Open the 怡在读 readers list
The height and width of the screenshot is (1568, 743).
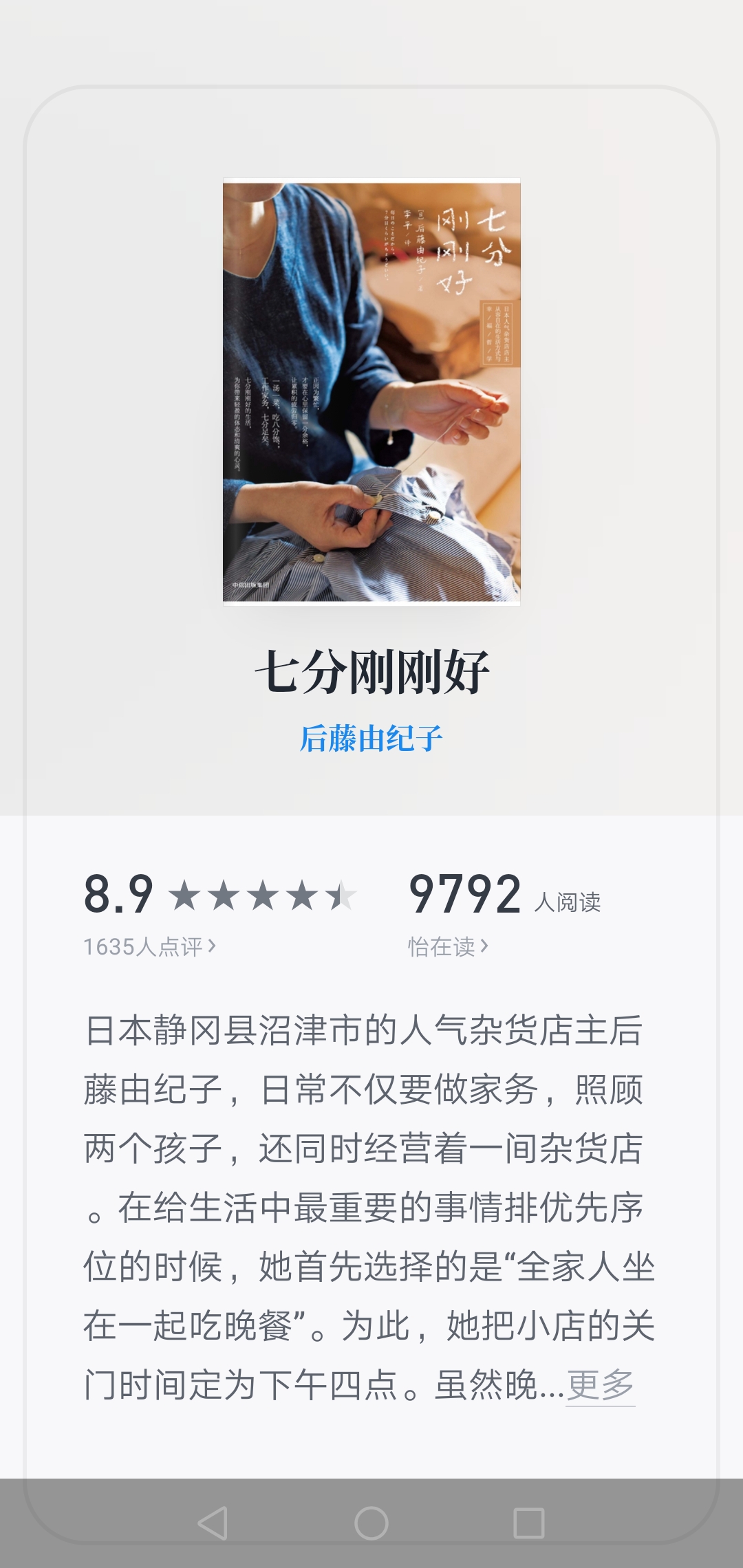[447, 946]
